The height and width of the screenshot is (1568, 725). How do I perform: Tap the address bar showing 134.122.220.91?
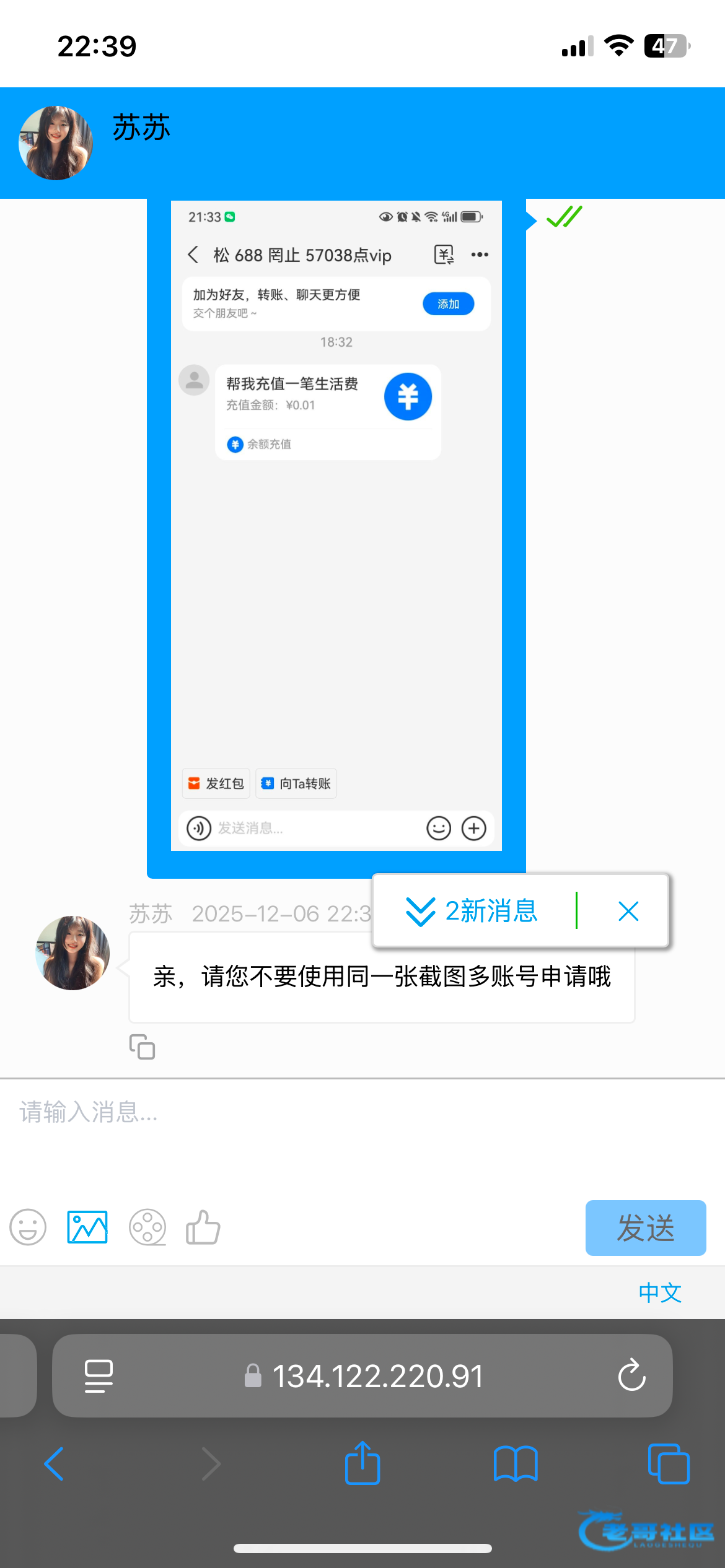pos(377,1376)
